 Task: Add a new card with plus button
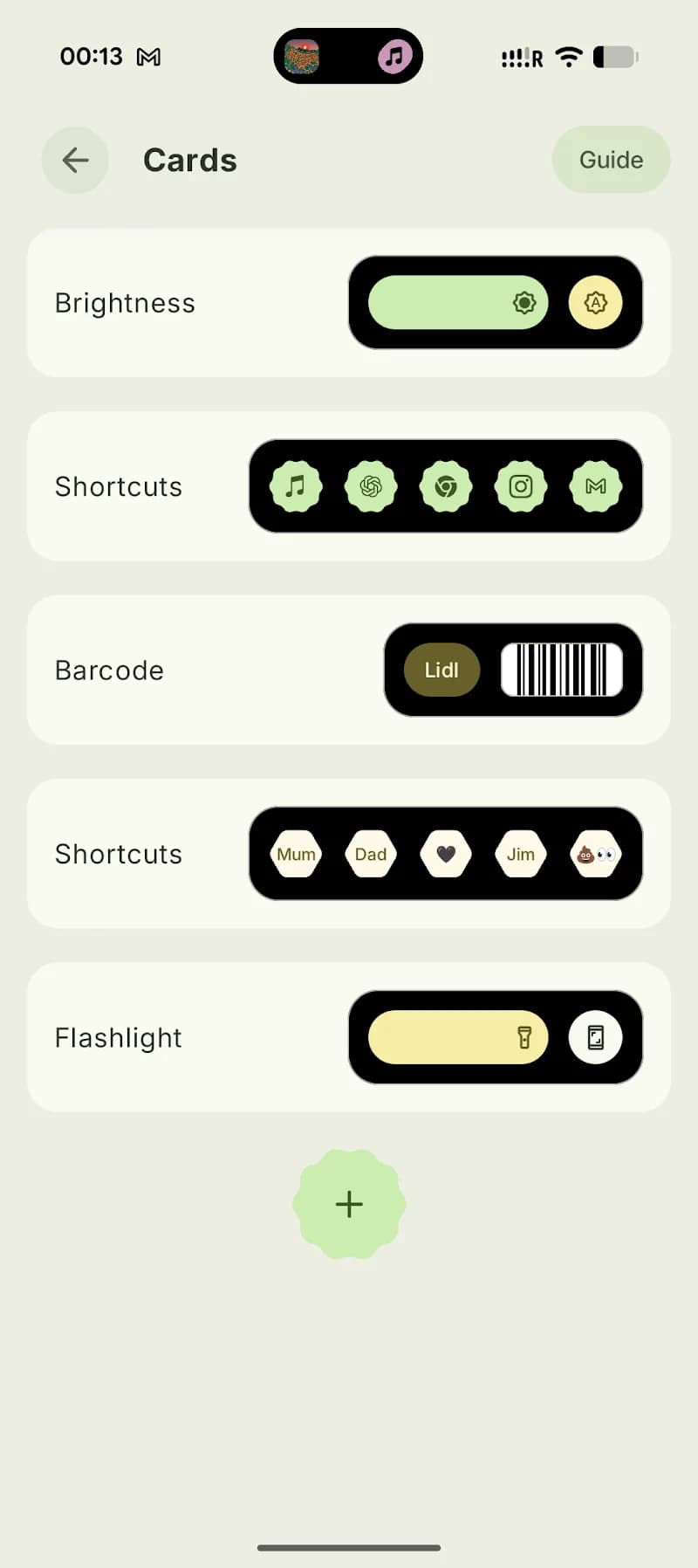click(349, 1204)
